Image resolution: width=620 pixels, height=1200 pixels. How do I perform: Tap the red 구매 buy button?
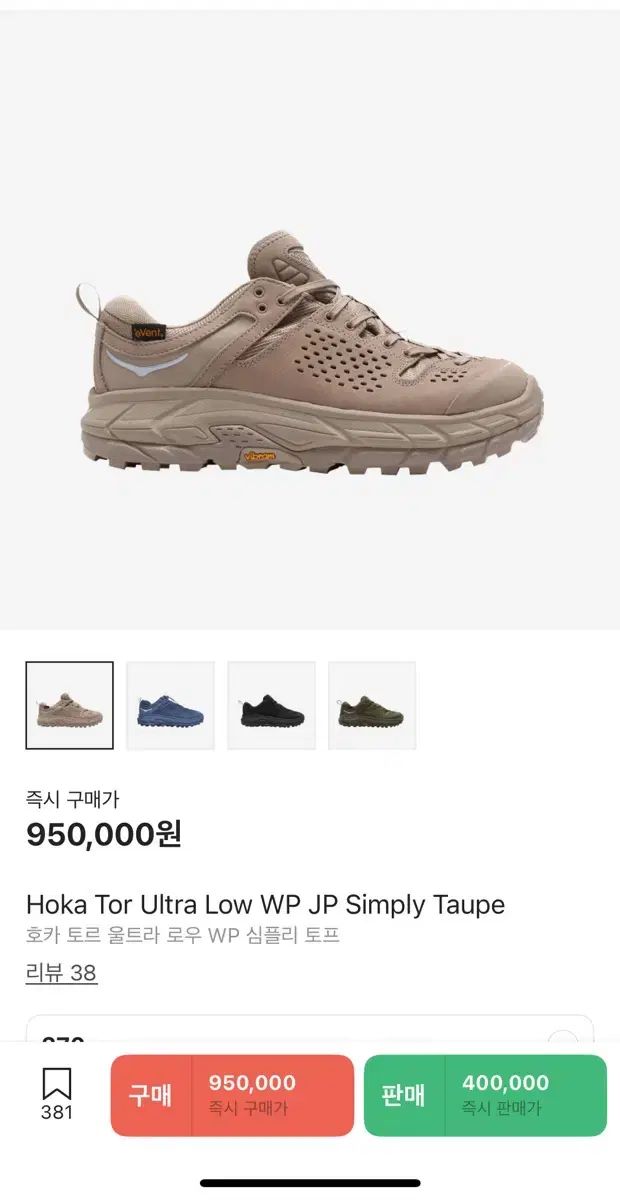(232, 1096)
